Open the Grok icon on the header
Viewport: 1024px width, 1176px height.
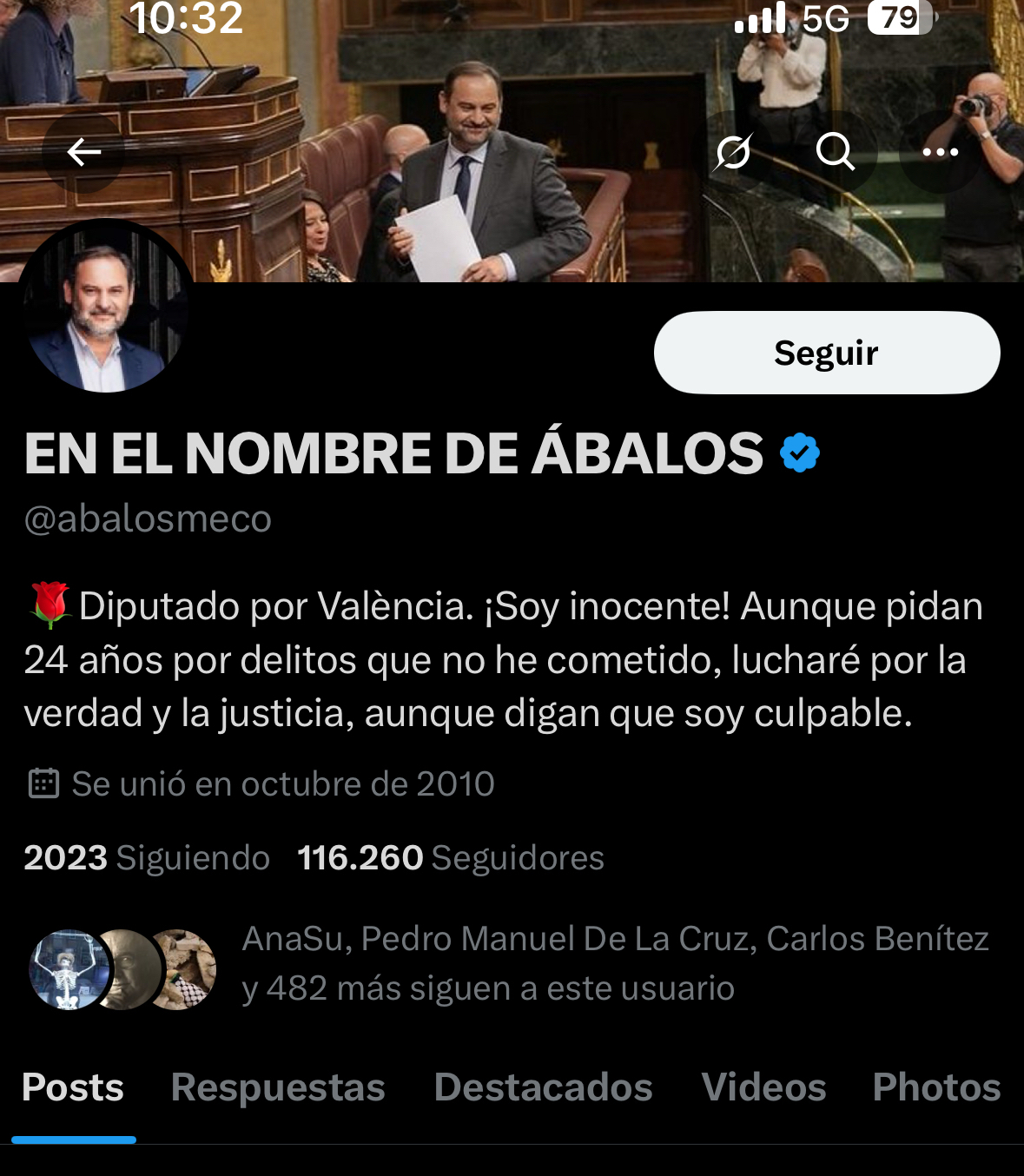[x=734, y=153]
